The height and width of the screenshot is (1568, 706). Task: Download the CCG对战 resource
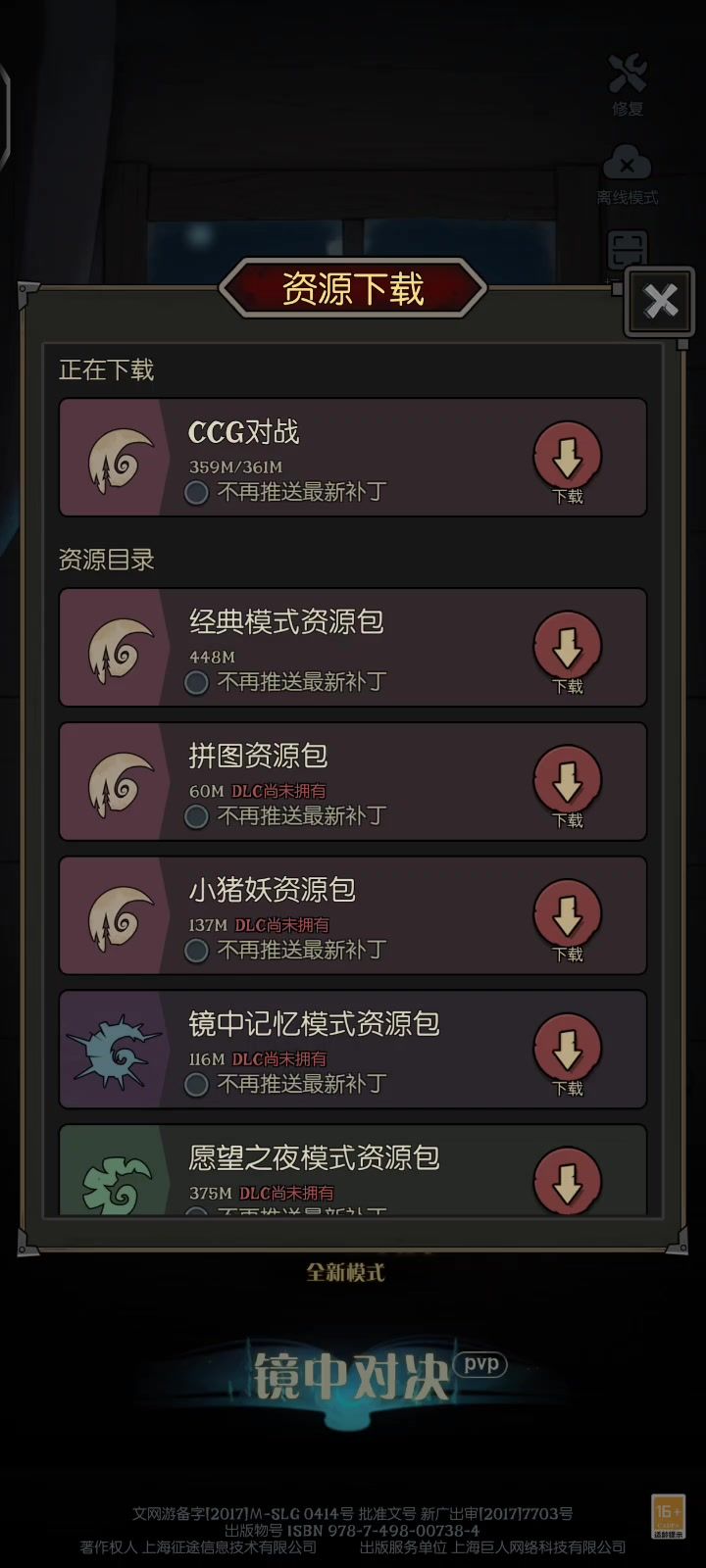click(x=567, y=458)
